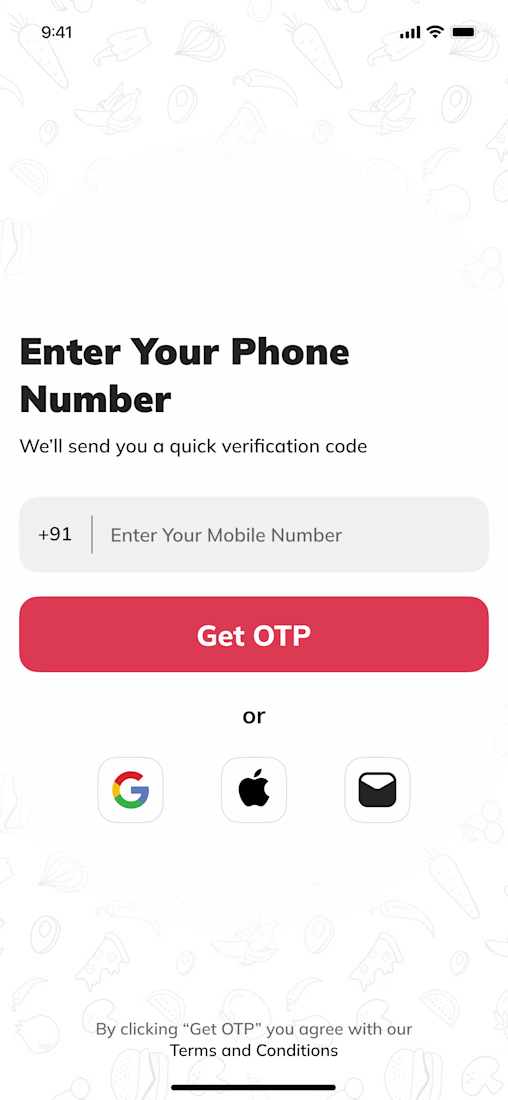
Task: Open Terms and Conditions
Action: pos(254,1050)
